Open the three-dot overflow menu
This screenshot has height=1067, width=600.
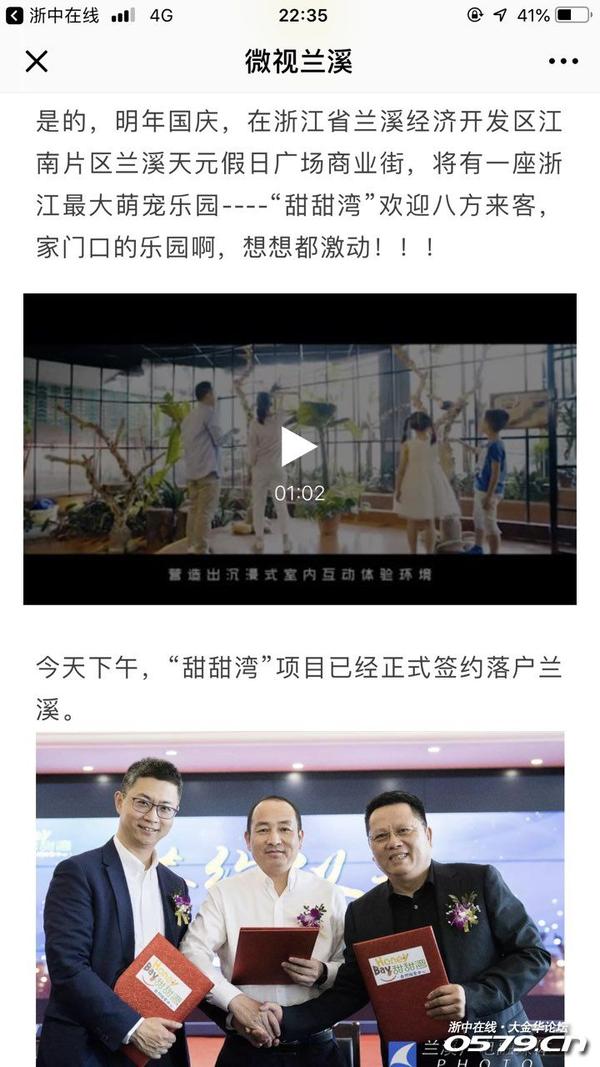pos(563,62)
